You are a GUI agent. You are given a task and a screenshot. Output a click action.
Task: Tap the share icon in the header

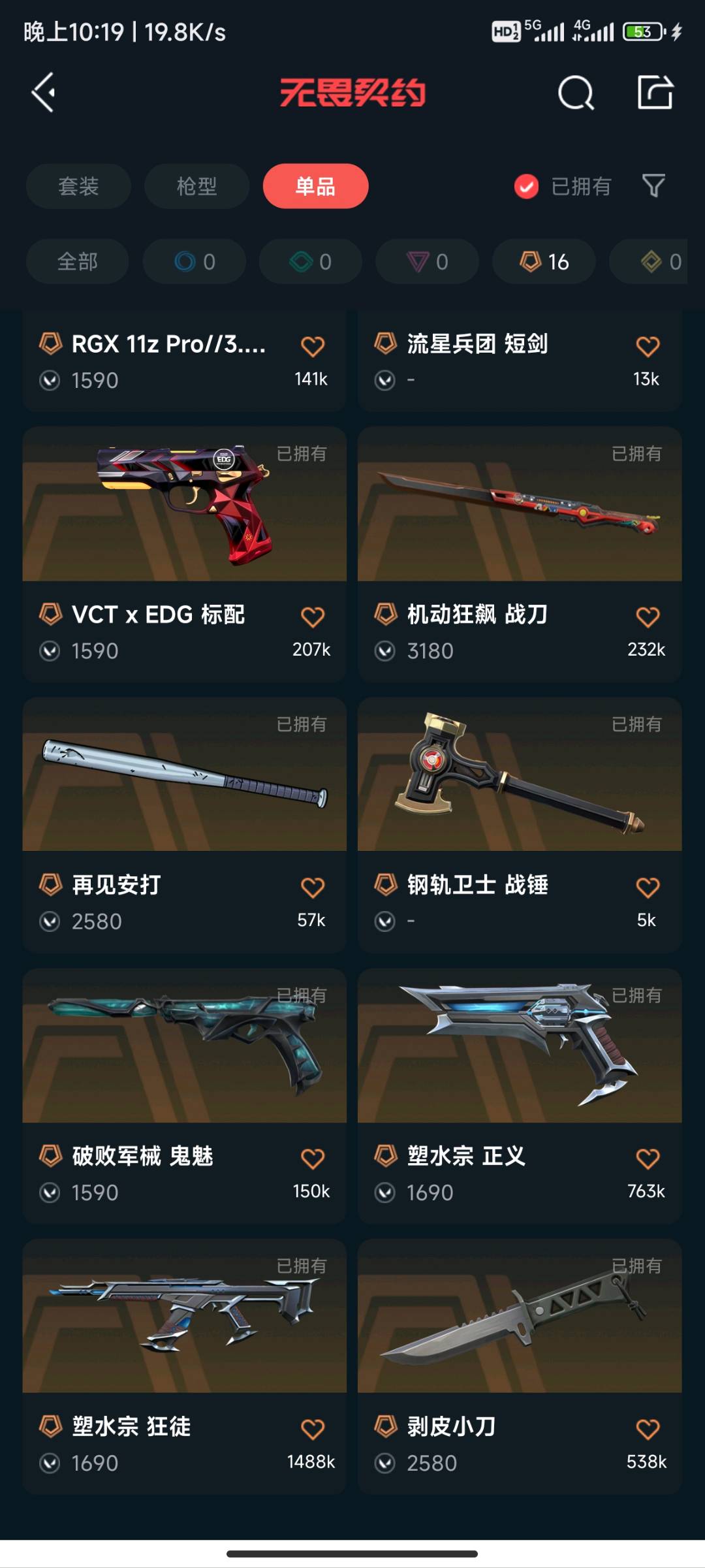tap(655, 93)
